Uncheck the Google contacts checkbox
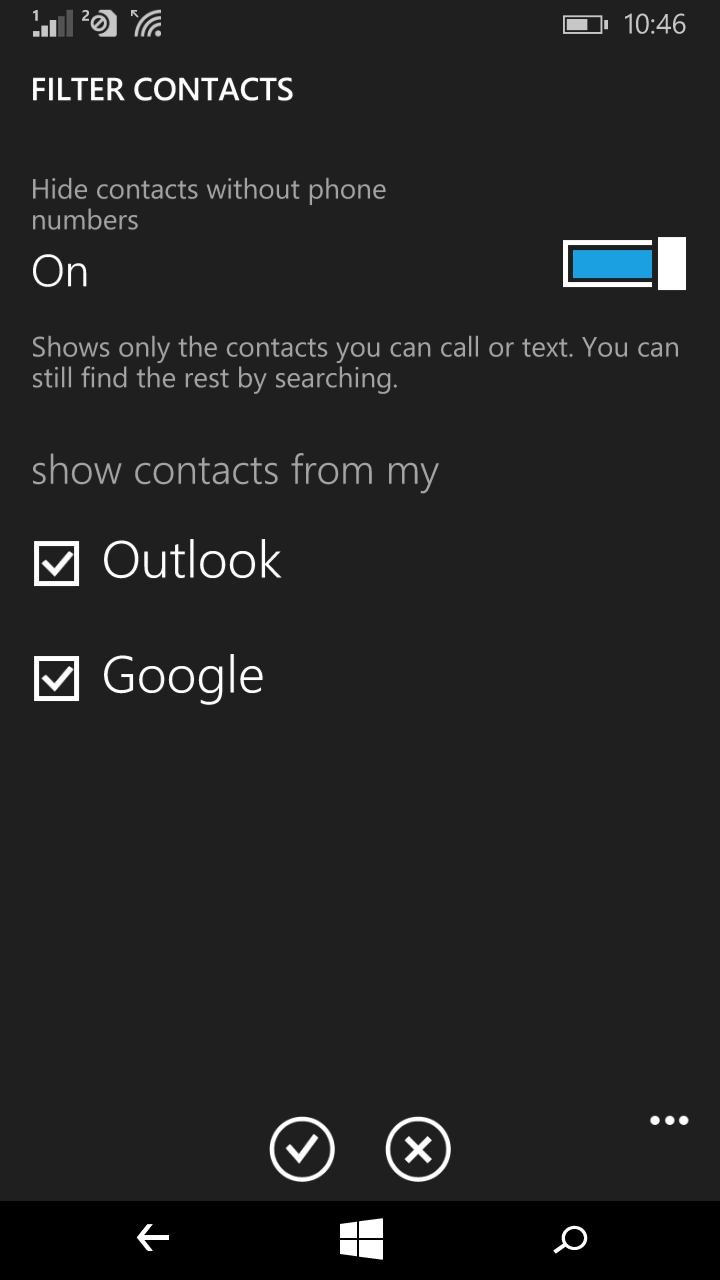 click(x=56, y=679)
